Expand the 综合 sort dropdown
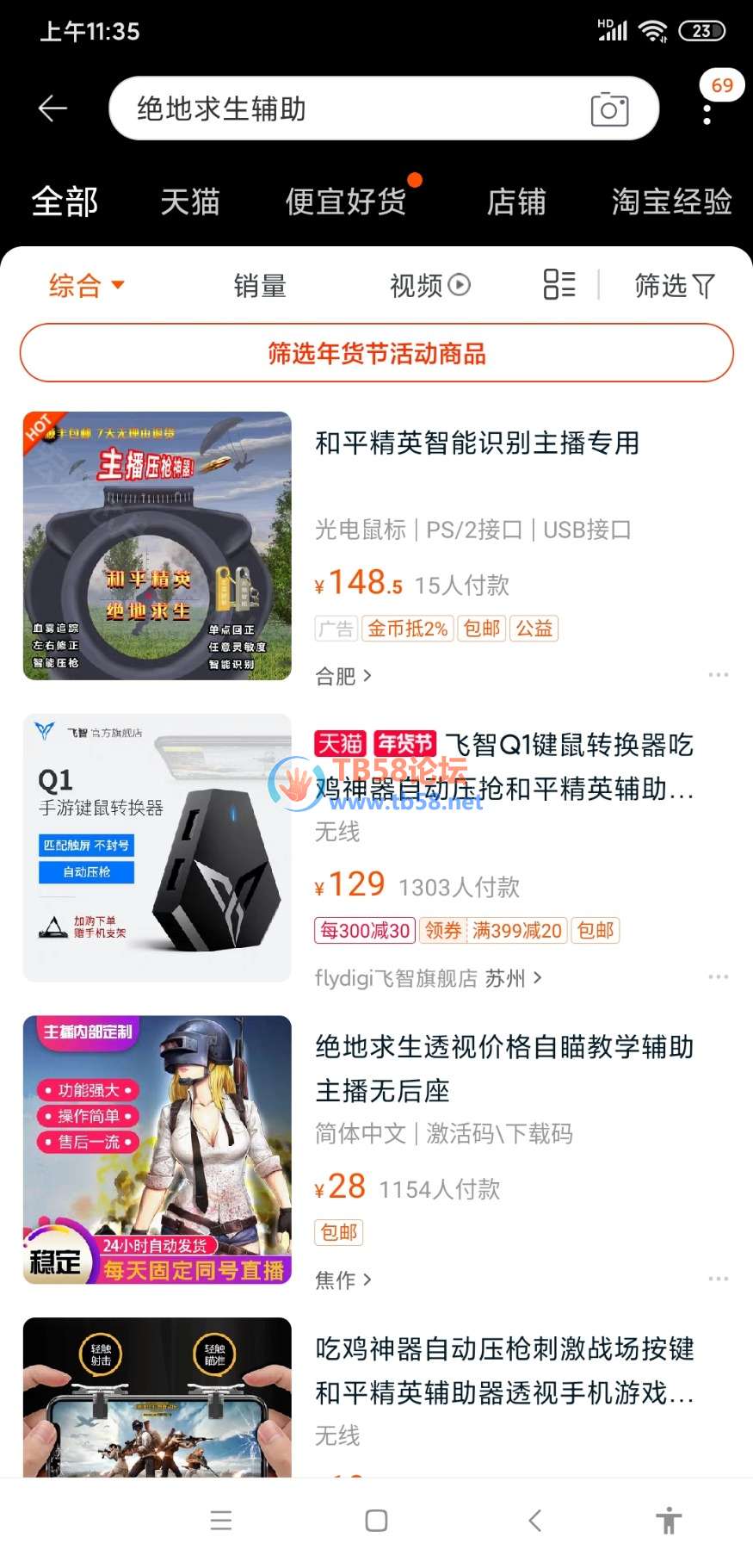Screen dimensions: 753x1568 point(86,285)
